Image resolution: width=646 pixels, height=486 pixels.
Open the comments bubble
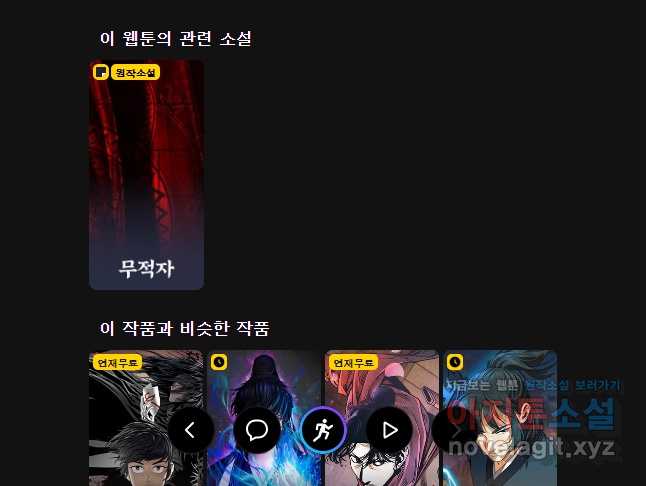pos(257,431)
